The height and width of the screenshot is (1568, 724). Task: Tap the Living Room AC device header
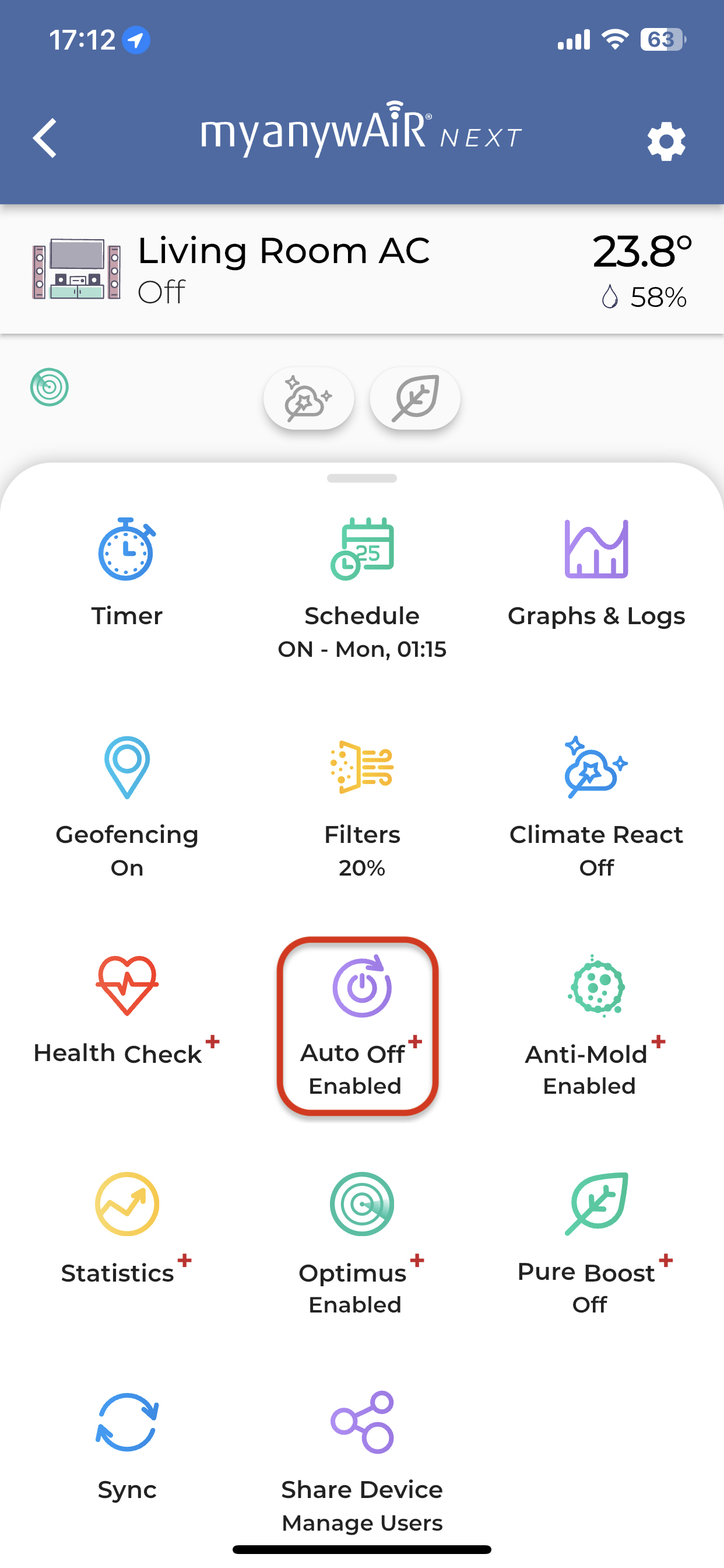pyautogui.click(x=283, y=269)
